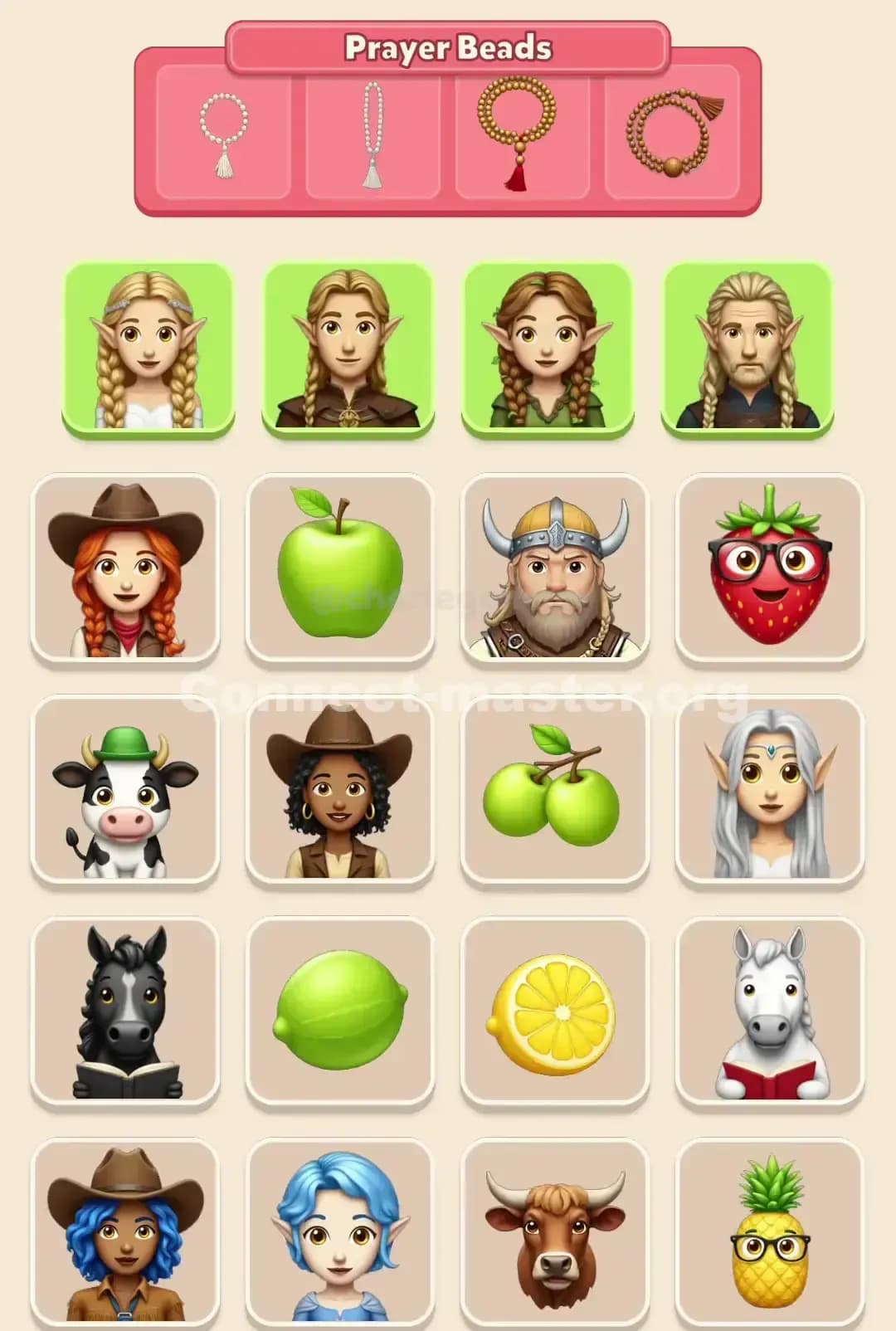896x1331 pixels.
Task: Select the viking warrior with horned helmet
Action: 553,567
